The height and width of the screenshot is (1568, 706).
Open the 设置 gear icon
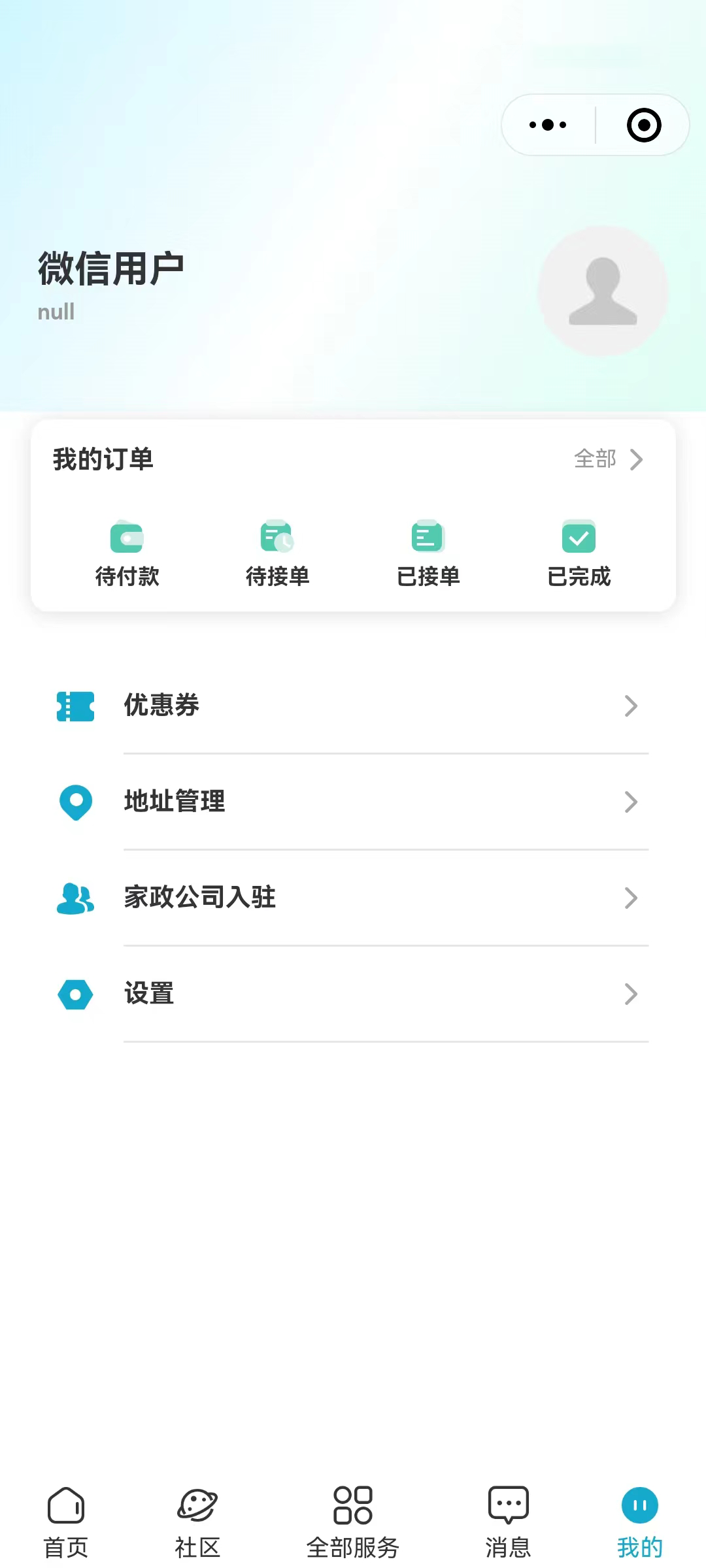coord(75,994)
